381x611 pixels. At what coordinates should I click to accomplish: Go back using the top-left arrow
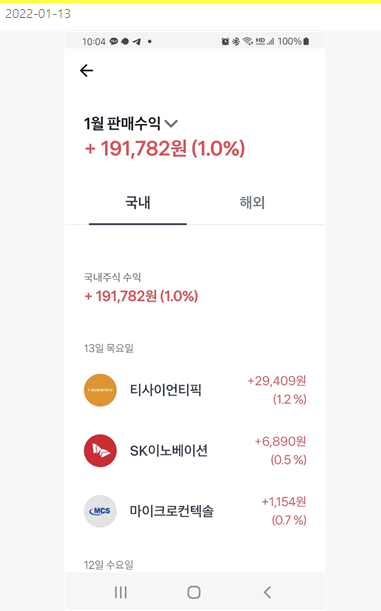tap(86, 71)
